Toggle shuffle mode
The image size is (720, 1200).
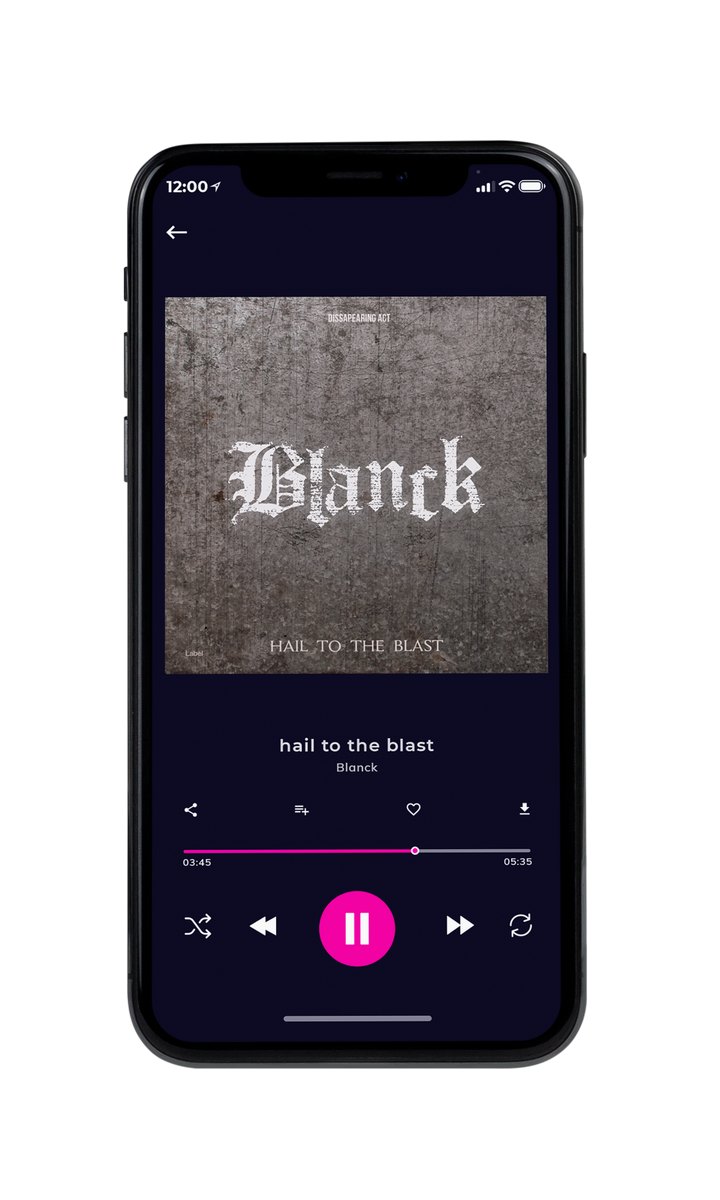[198, 926]
